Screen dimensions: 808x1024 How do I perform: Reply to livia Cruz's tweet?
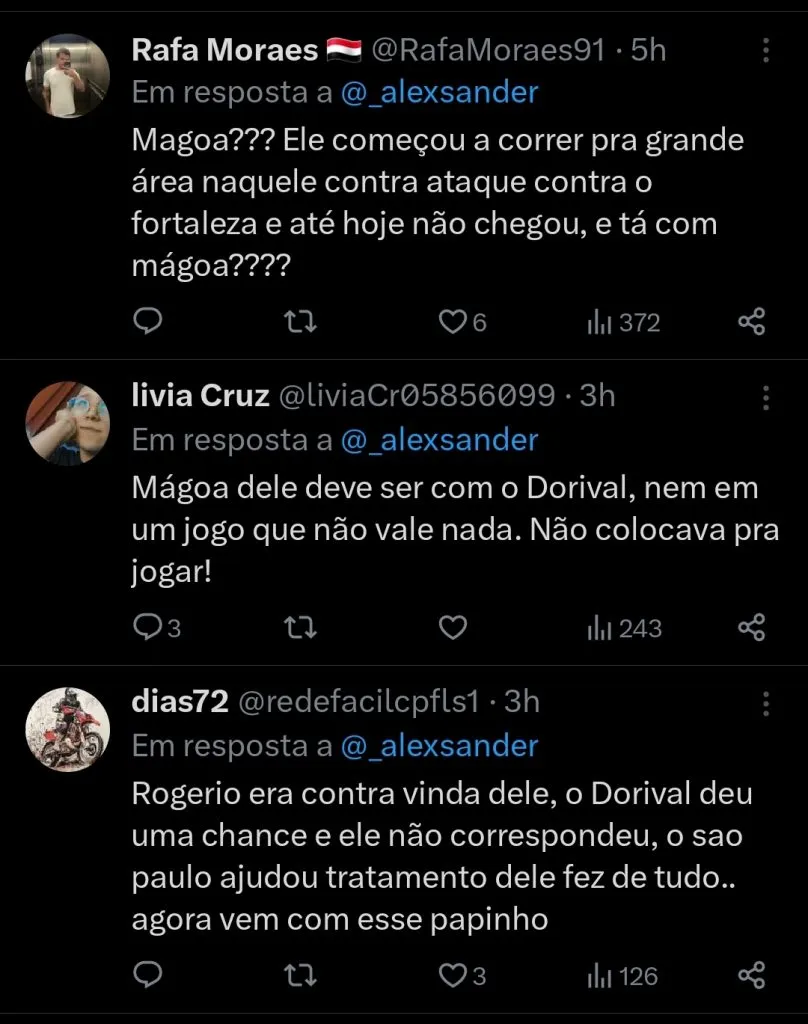(148, 627)
